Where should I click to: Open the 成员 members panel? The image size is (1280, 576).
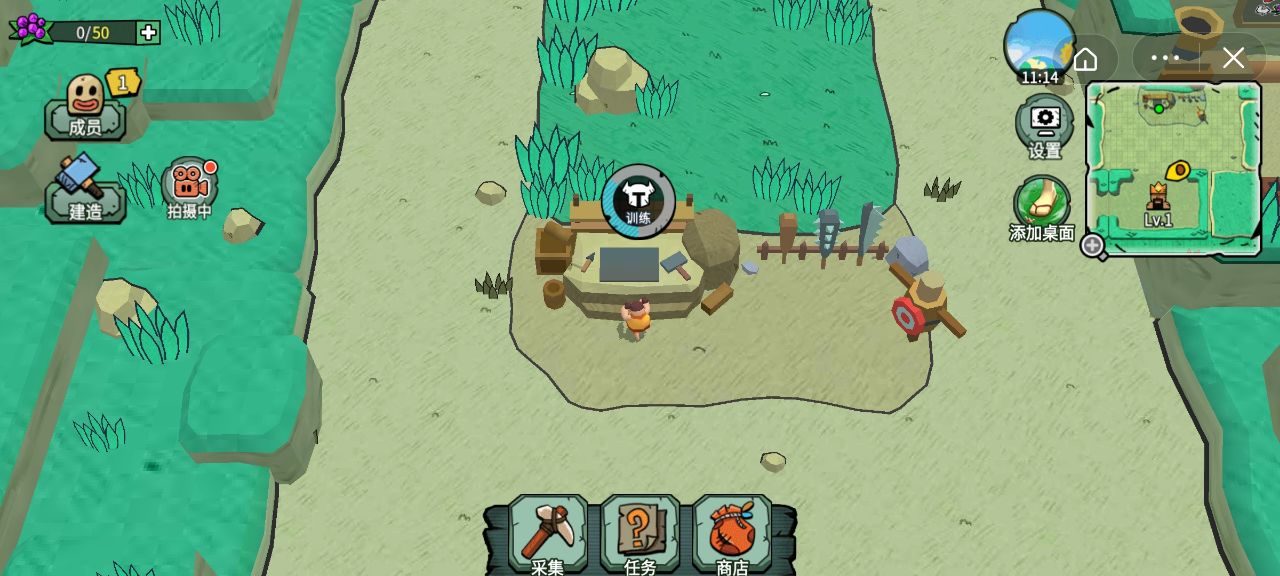pyautogui.click(x=86, y=106)
